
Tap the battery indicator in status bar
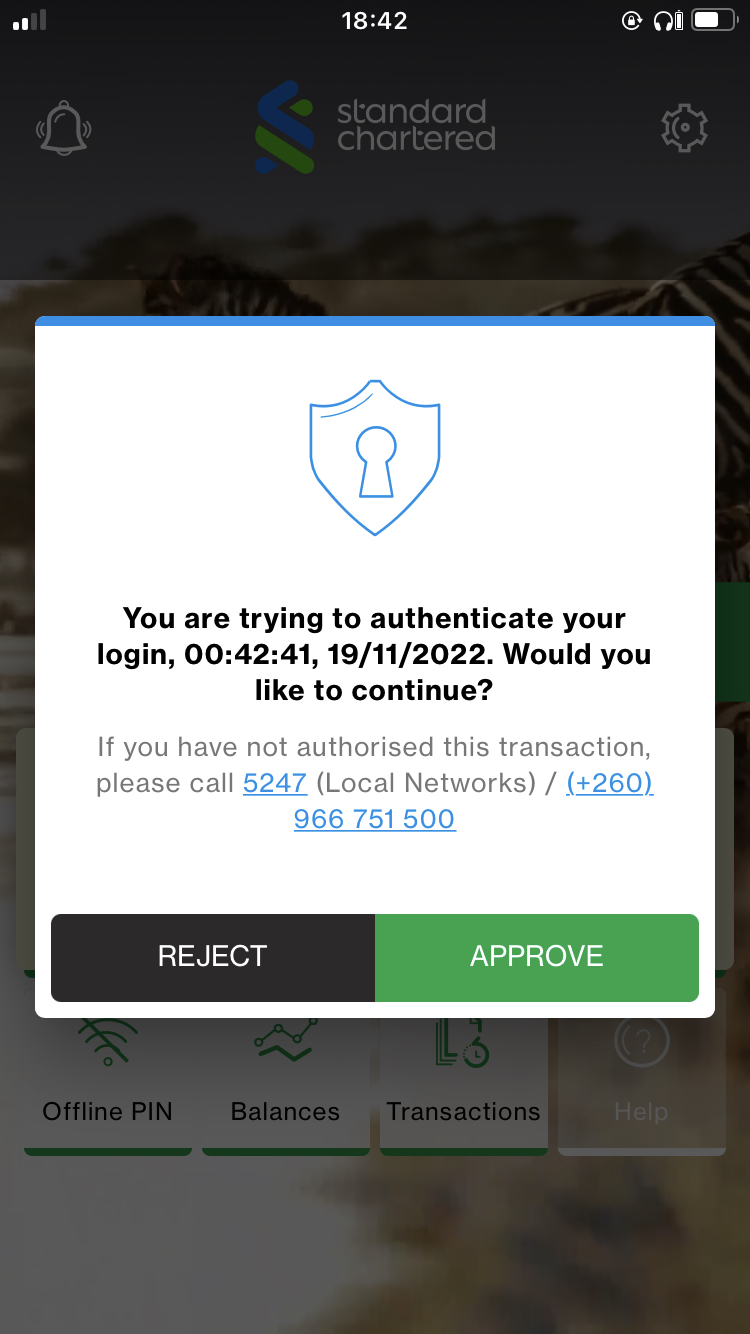[714, 19]
